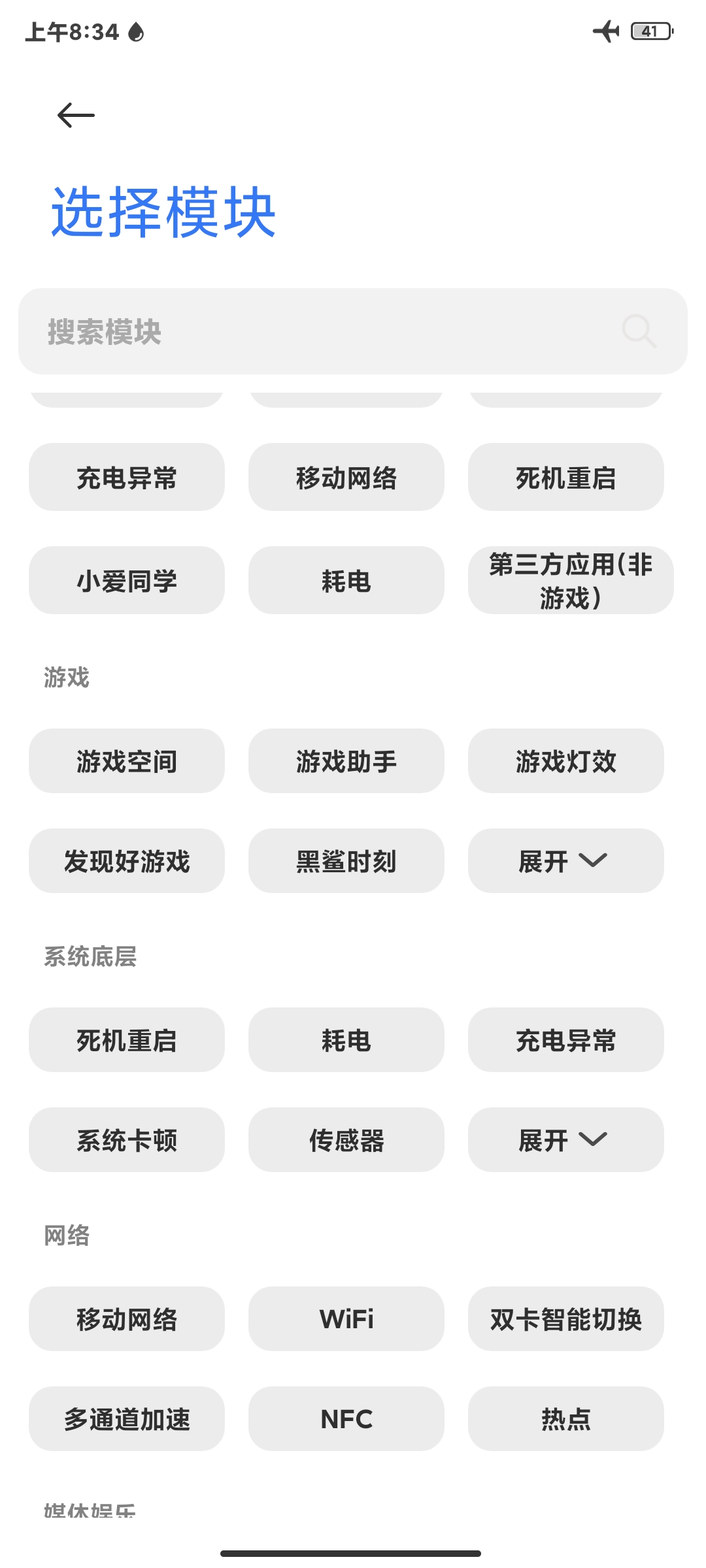Choose the 热点 module
This screenshot has height=1568, width=706.
coord(566,1419)
